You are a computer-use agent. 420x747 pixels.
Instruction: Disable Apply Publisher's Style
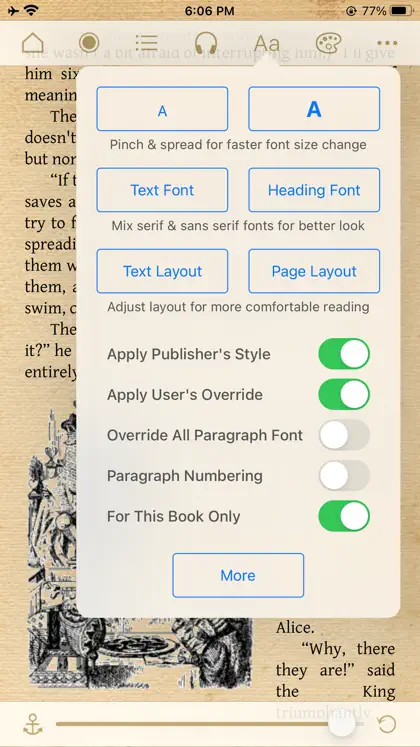[344, 354]
